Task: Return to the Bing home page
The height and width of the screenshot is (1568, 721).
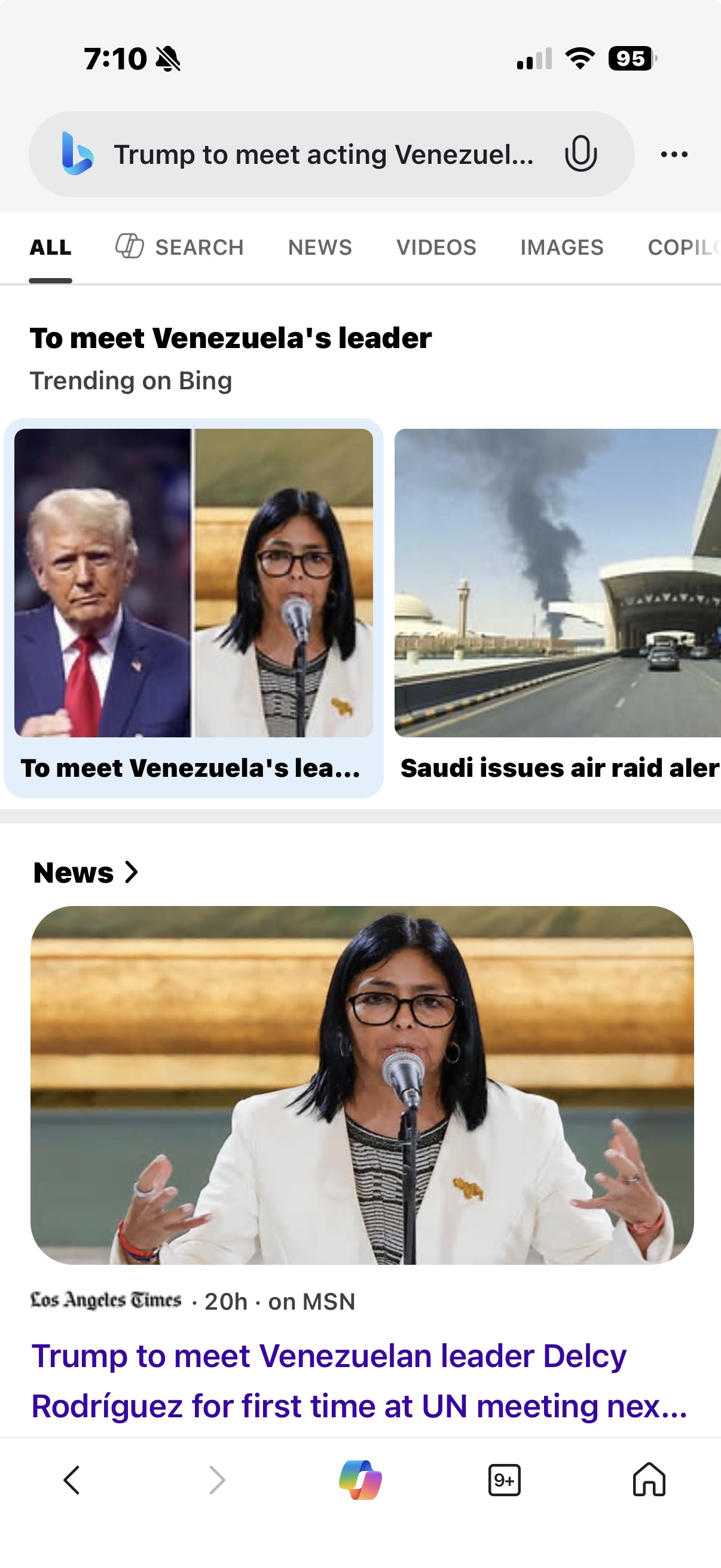Action: point(649,1479)
